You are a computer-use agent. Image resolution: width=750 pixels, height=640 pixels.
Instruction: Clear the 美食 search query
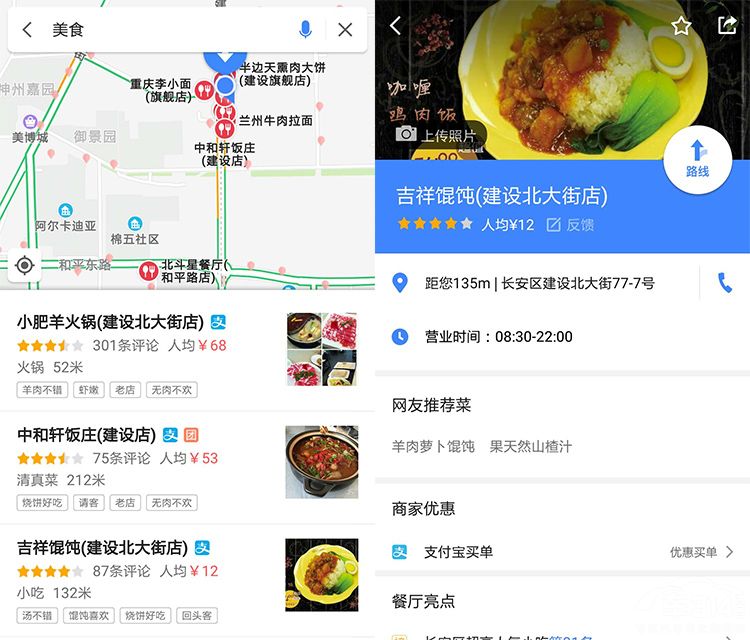click(x=345, y=30)
